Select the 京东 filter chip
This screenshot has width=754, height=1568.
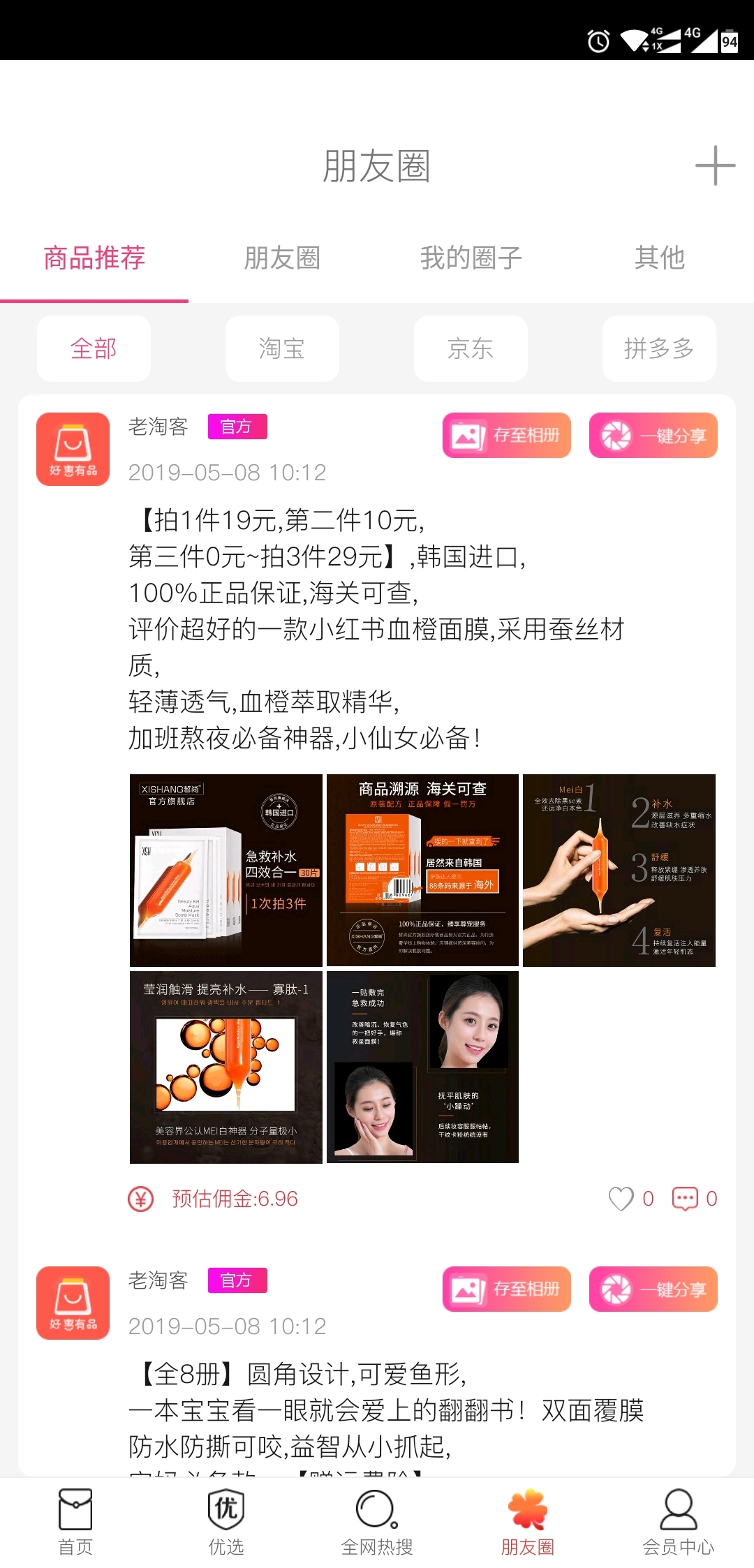[x=471, y=348]
